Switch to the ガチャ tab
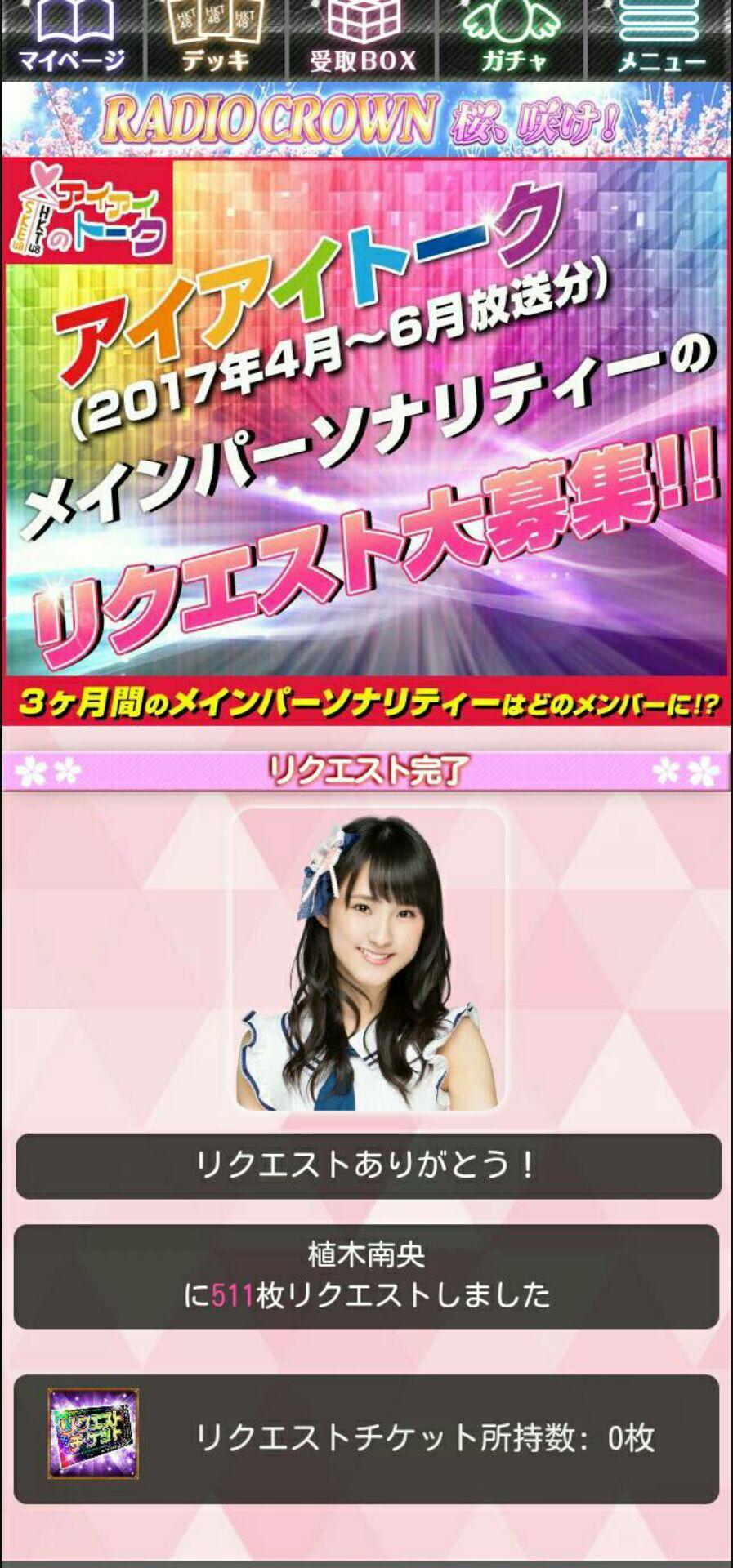Image resolution: width=733 pixels, height=1568 pixels. pos(512,39)
